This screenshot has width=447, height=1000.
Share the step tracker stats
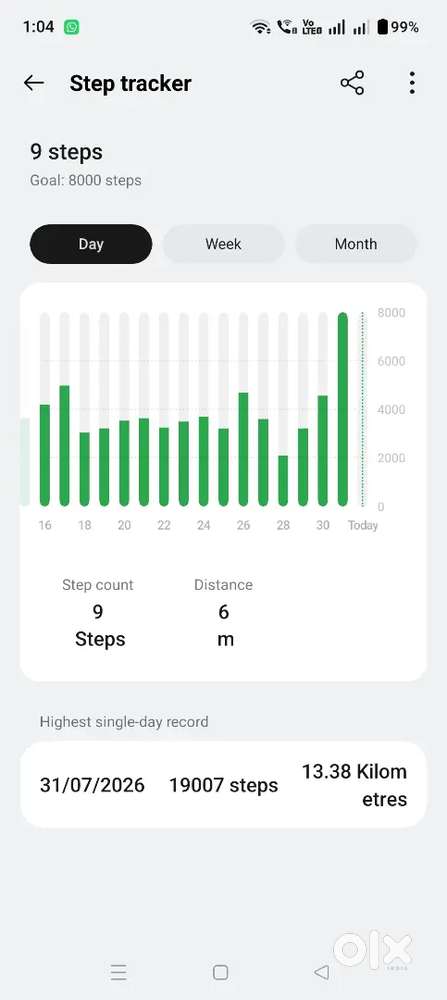352,83
